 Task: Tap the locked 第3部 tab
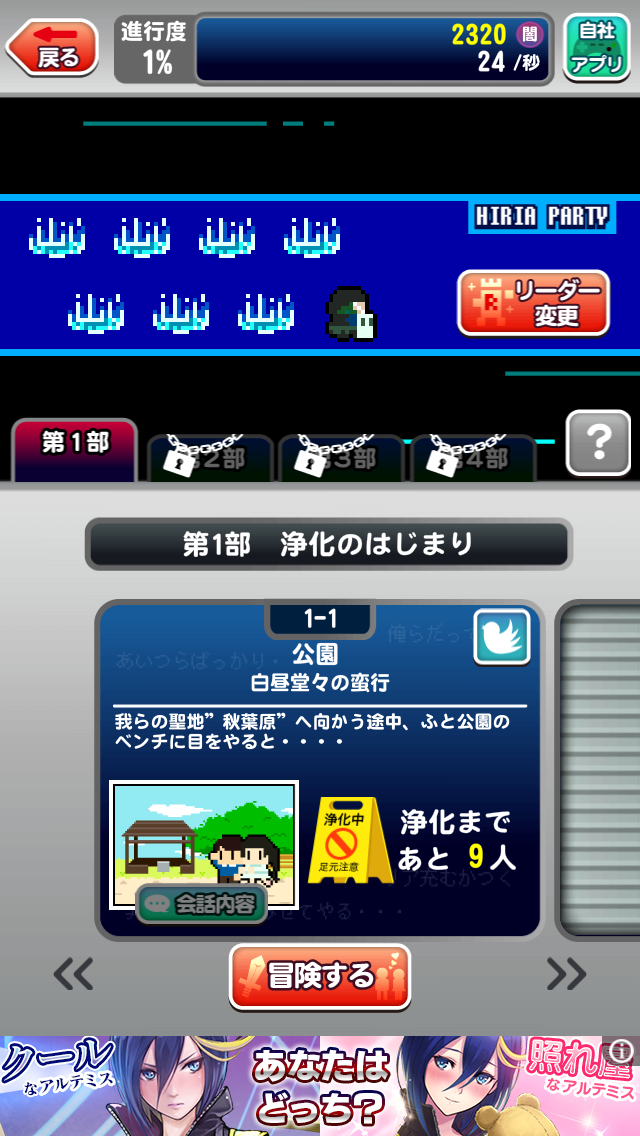(x=340, y=459)
